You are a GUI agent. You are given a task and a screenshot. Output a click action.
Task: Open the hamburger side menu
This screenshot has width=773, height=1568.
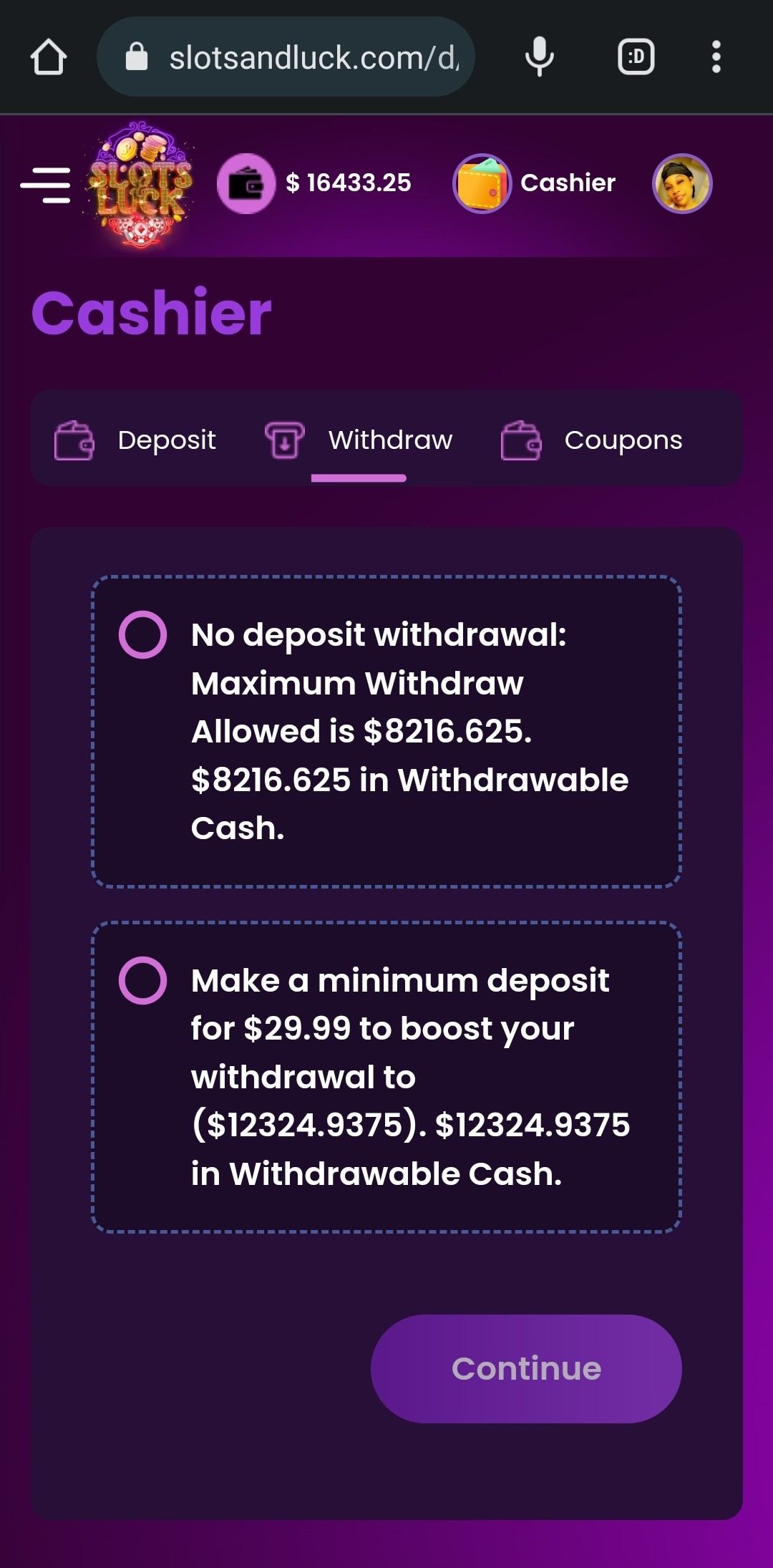tap(45, 185)
